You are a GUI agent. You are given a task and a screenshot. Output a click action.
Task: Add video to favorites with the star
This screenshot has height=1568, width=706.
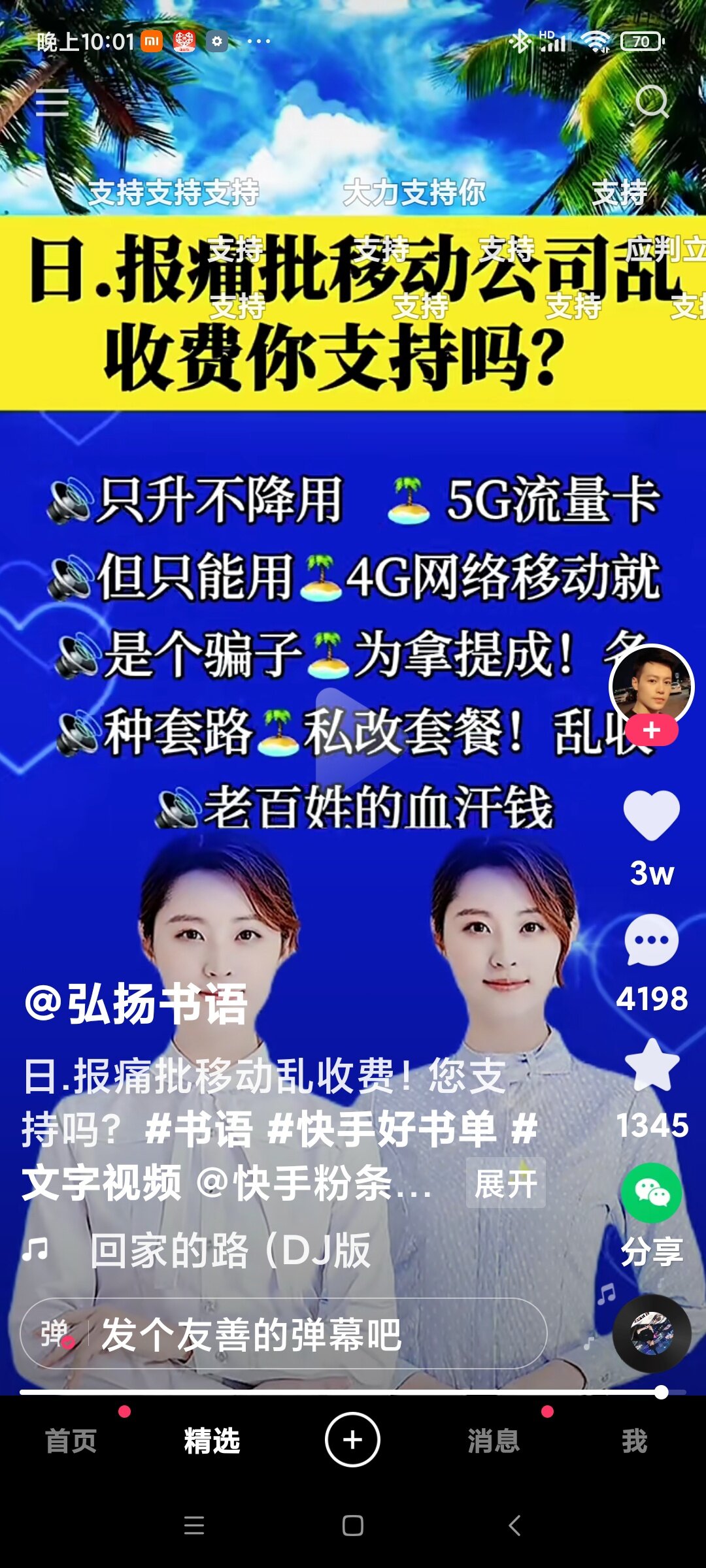pos(651,1066)
